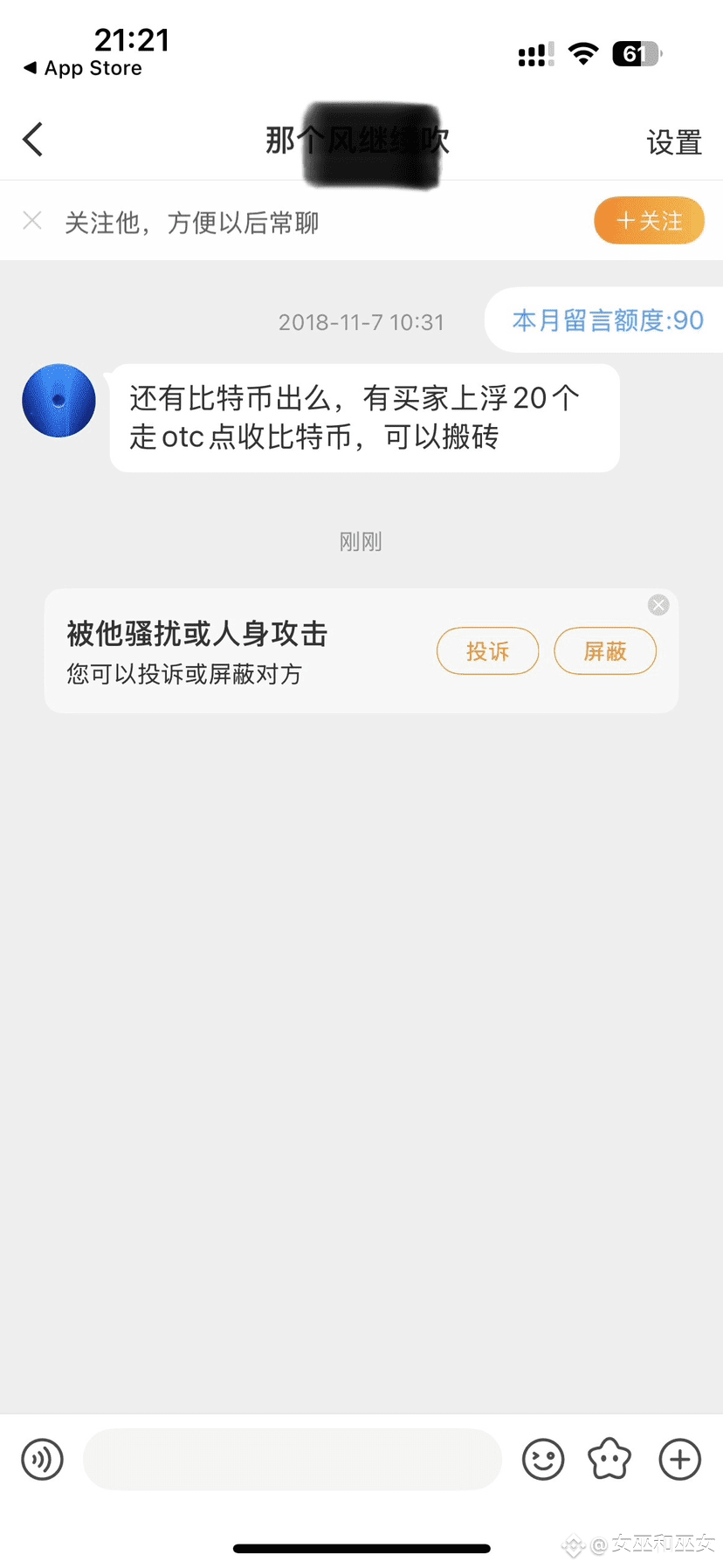Tap the orange 关注 follow button
Viewport: 723px width, 1568px height.
649,221
